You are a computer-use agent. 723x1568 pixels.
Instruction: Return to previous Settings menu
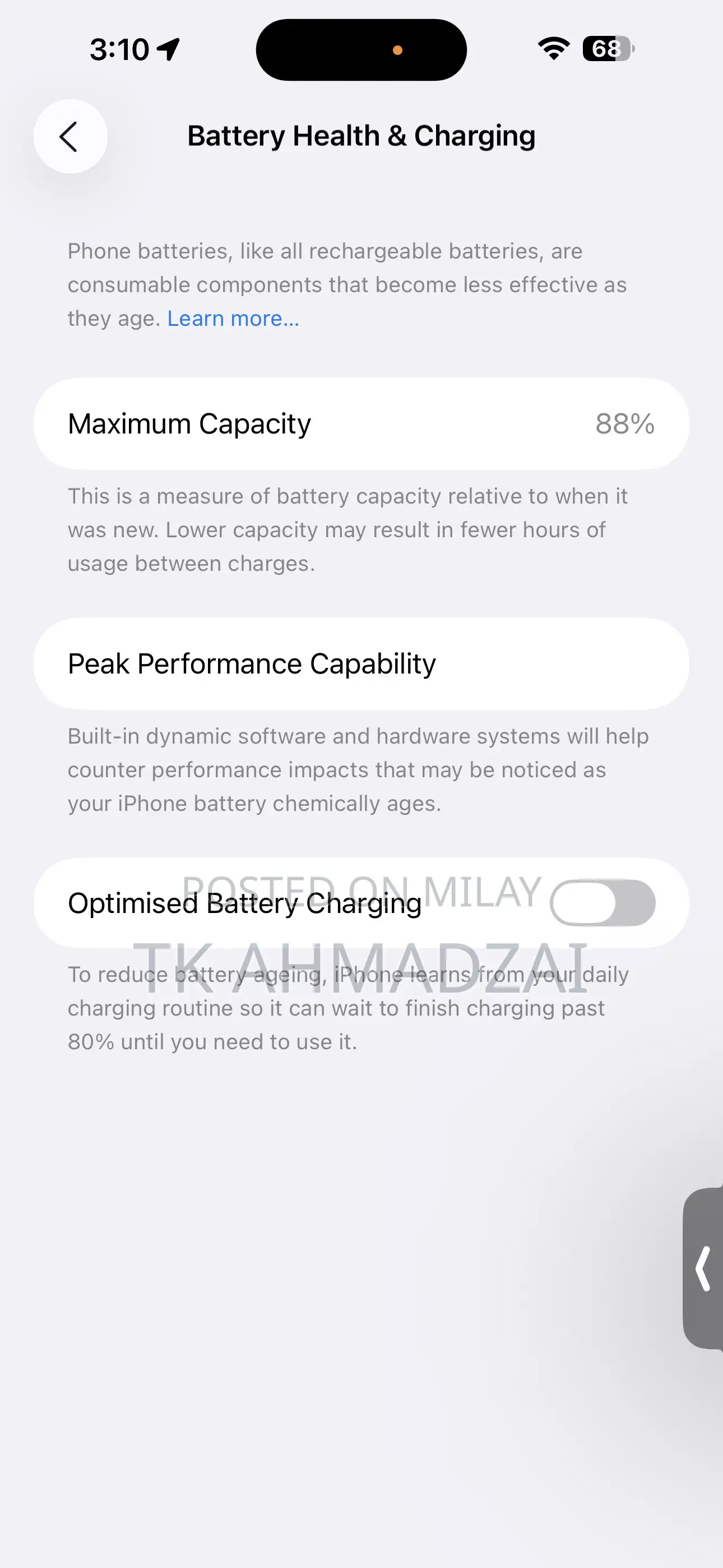click(70, 136)
